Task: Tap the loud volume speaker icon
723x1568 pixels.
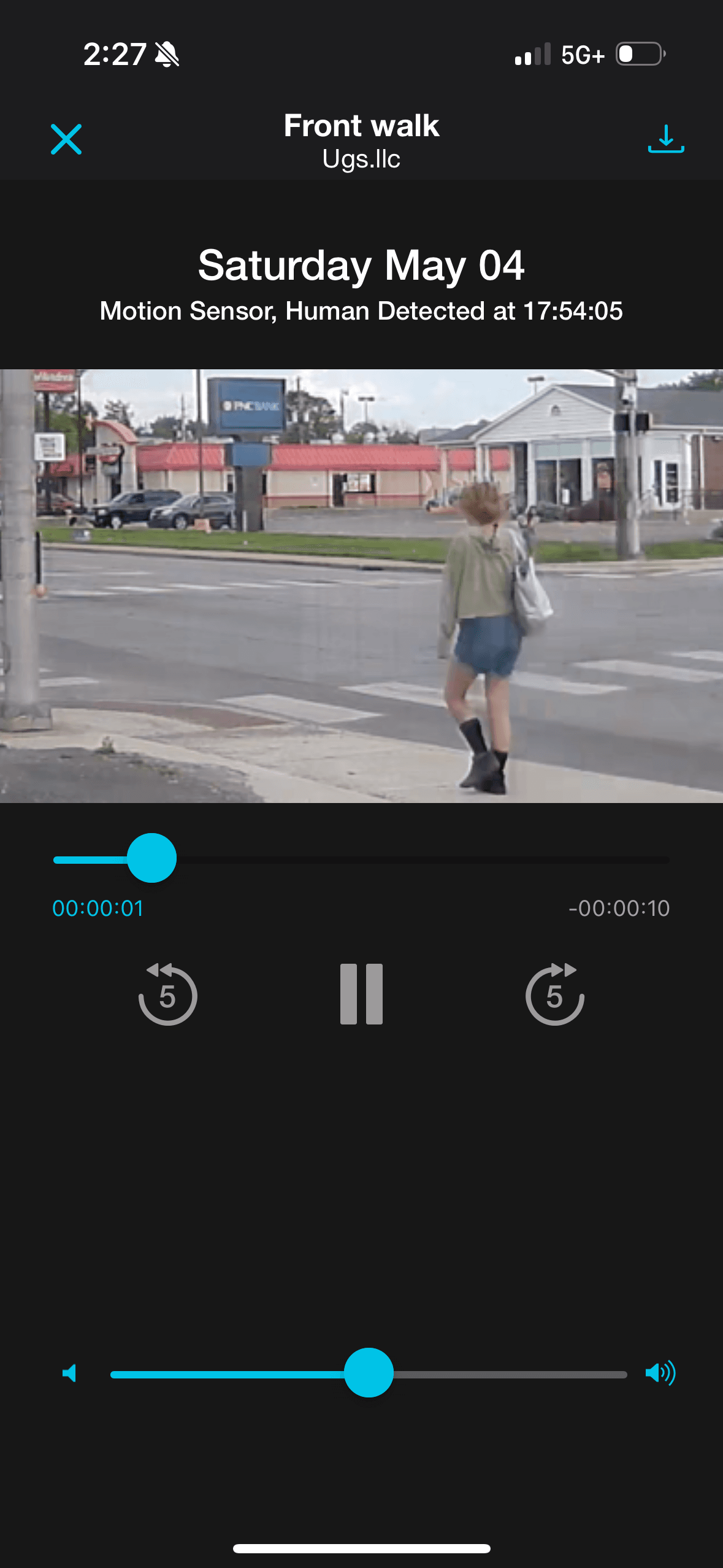Action: point(660,1373)
